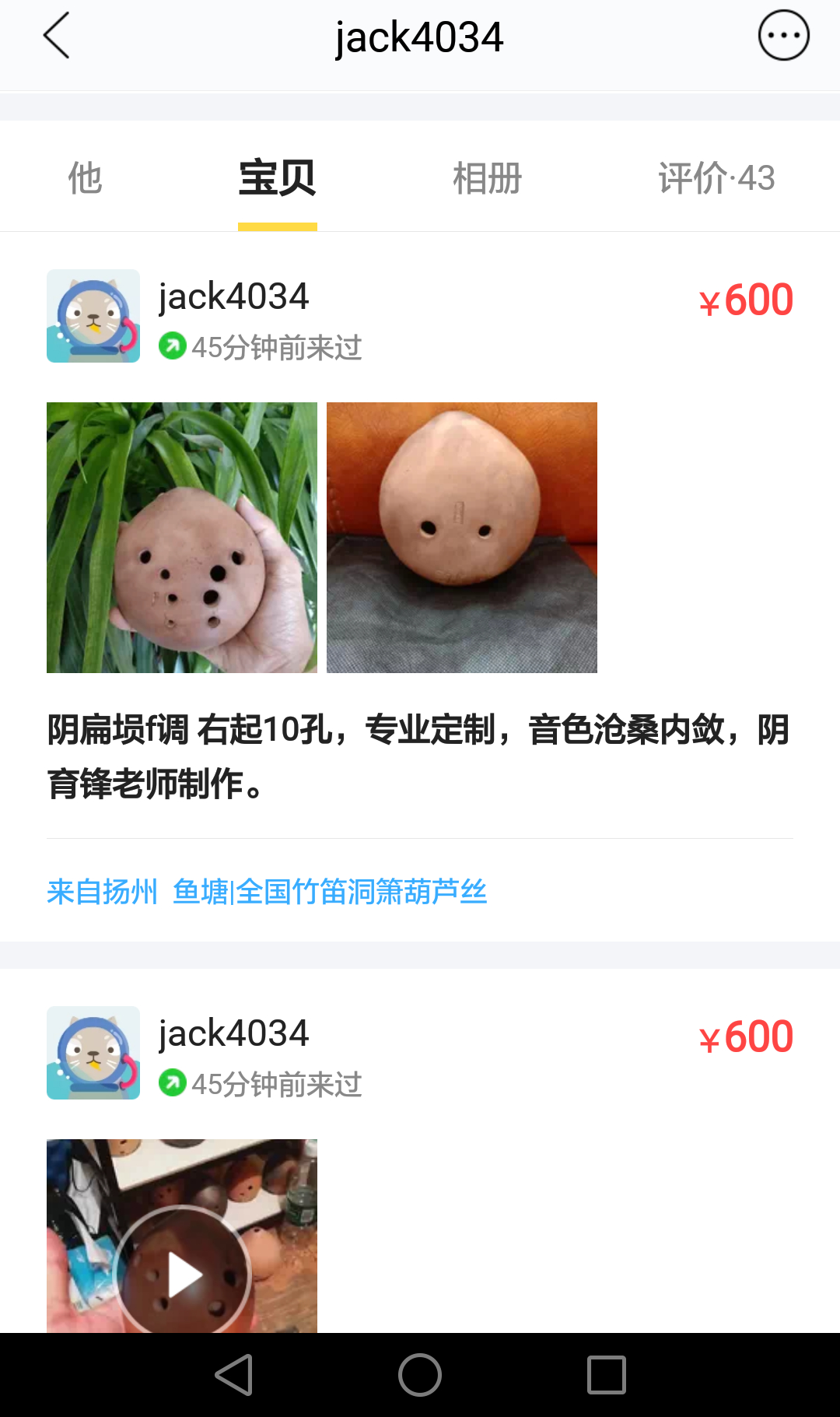Go back using the top-left arrow

click(57, 36)
